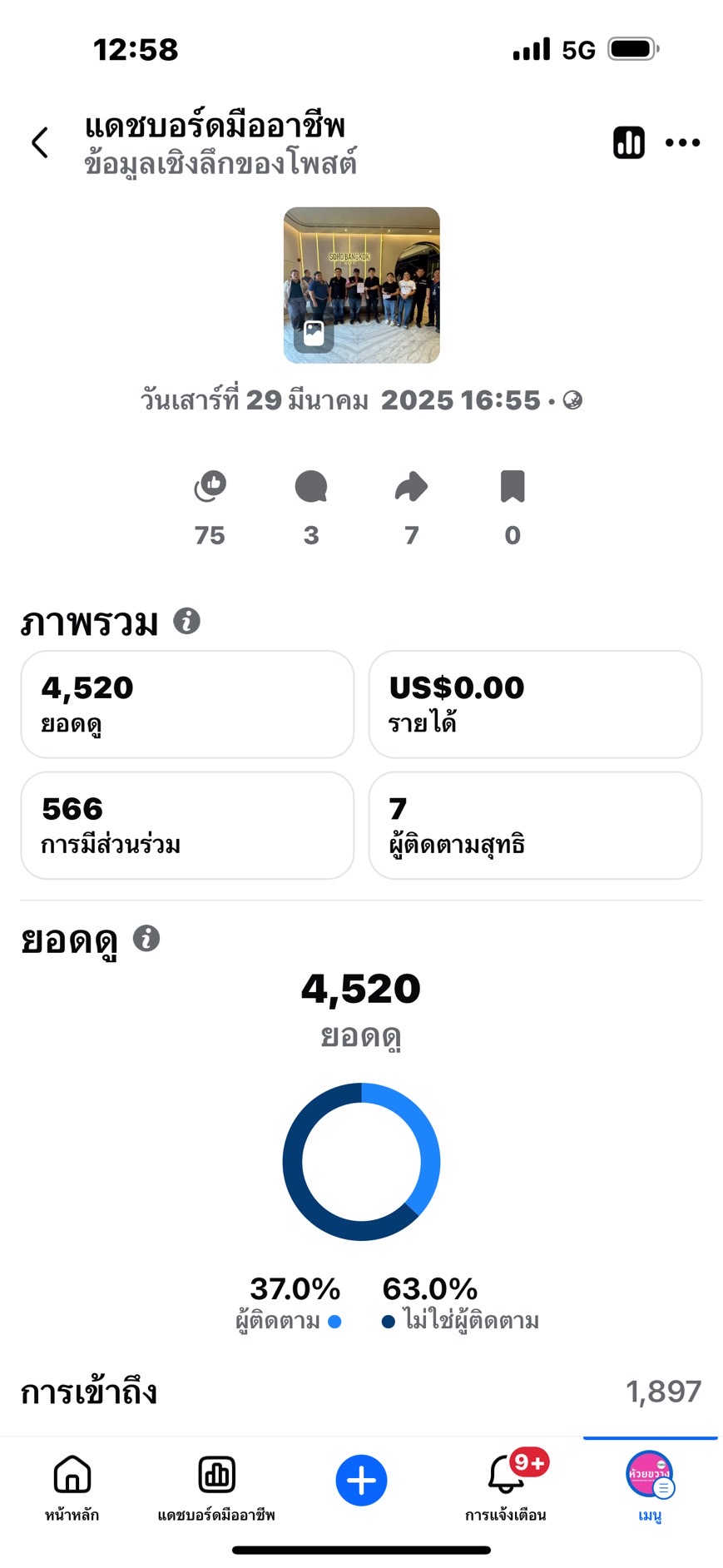The image size is (723, 1568).
Task: Open the post photo thumbnail
Action: click(x=362, y=285)
